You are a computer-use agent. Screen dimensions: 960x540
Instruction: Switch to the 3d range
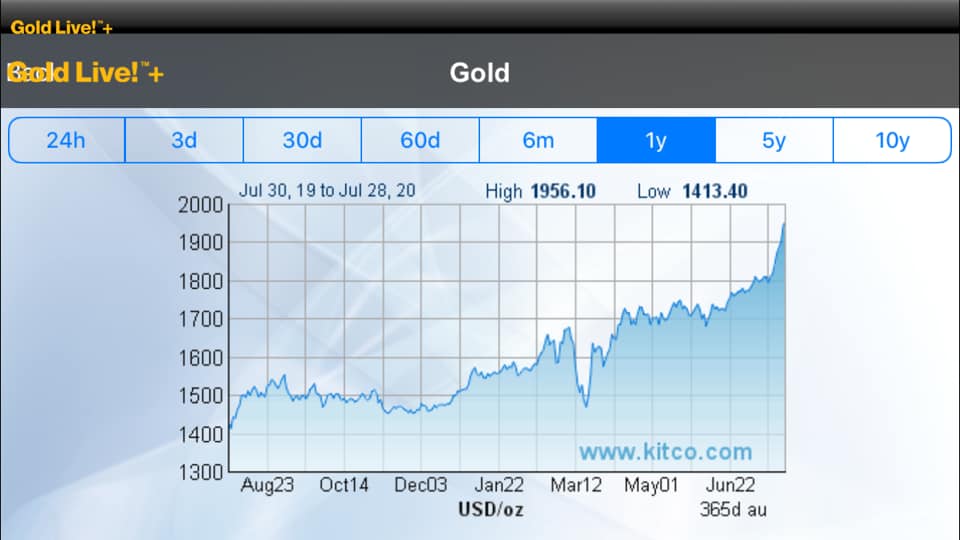coord(184,140)
